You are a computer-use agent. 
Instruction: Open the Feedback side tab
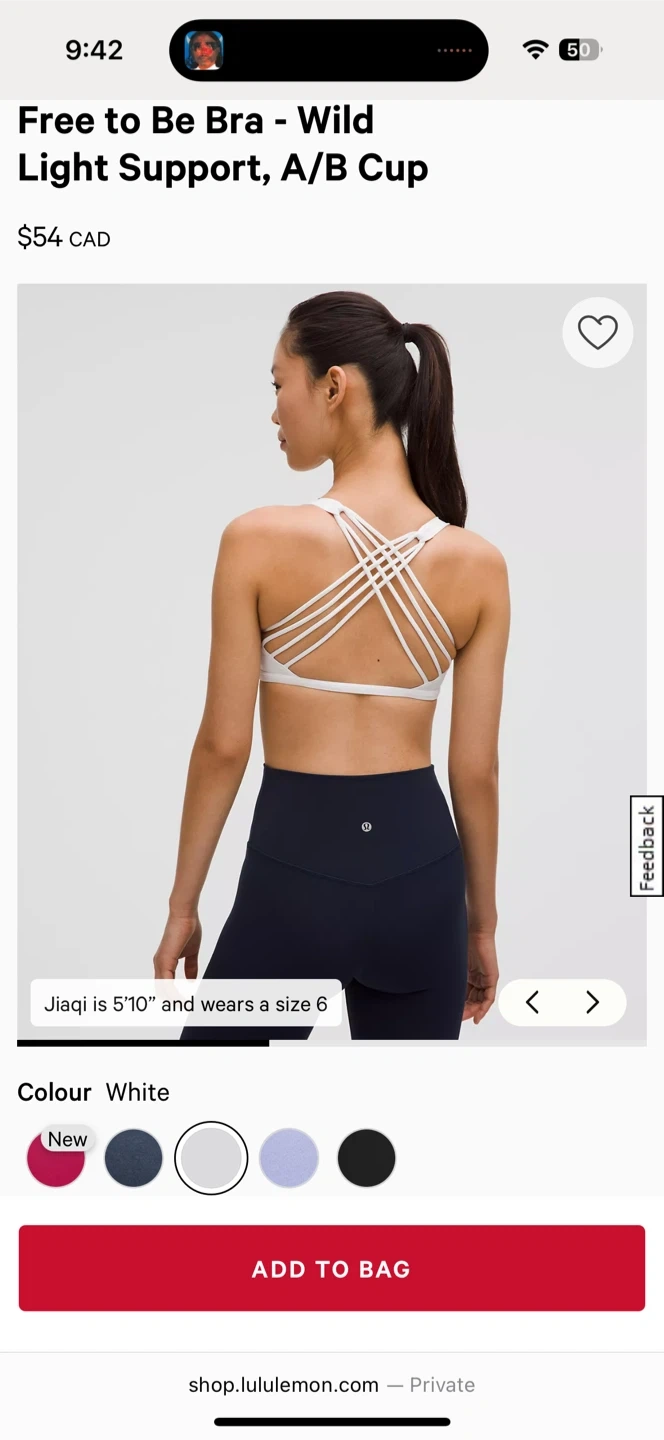pyautogui.click(x=647, y=846)
